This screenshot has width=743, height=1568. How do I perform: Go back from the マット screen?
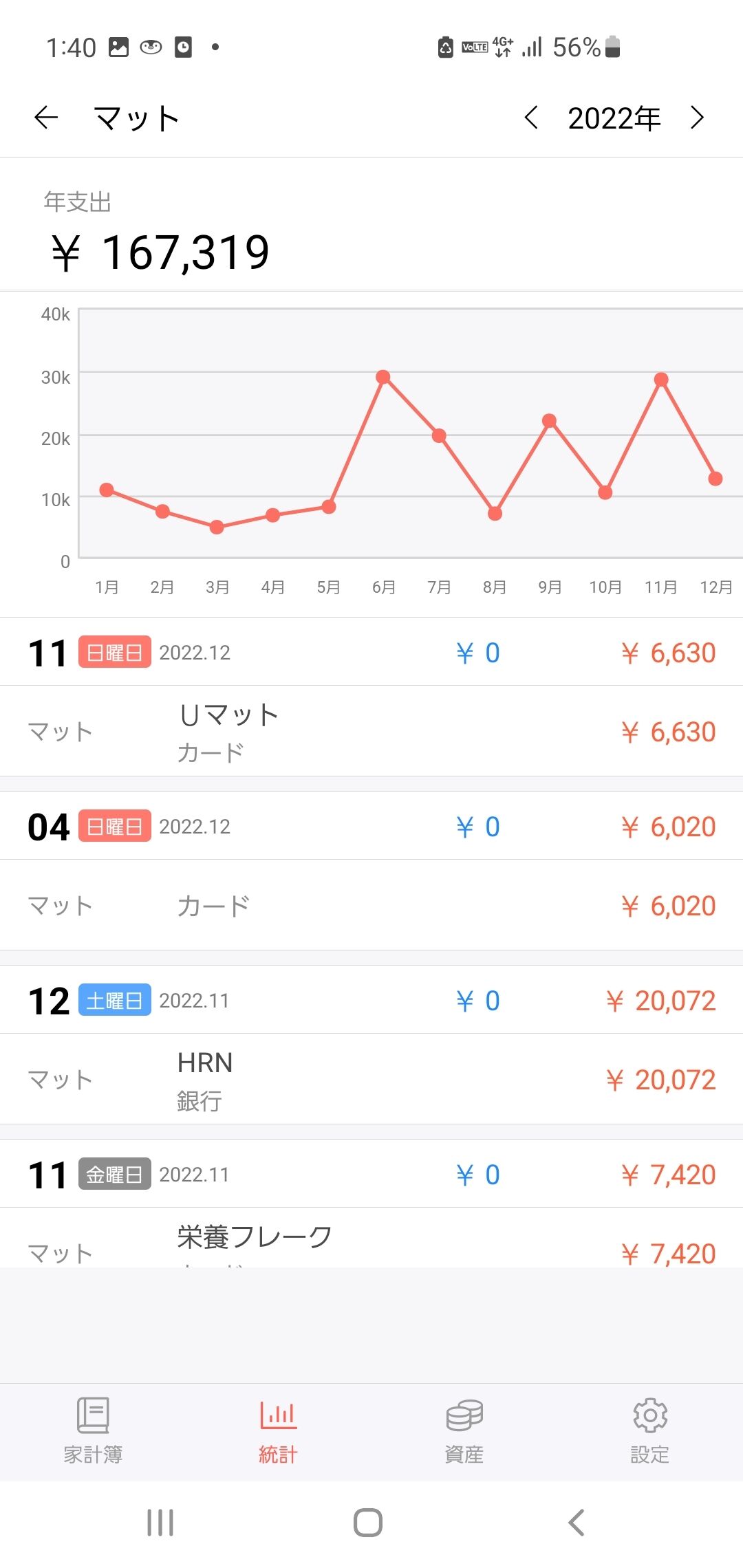[46, 118]
